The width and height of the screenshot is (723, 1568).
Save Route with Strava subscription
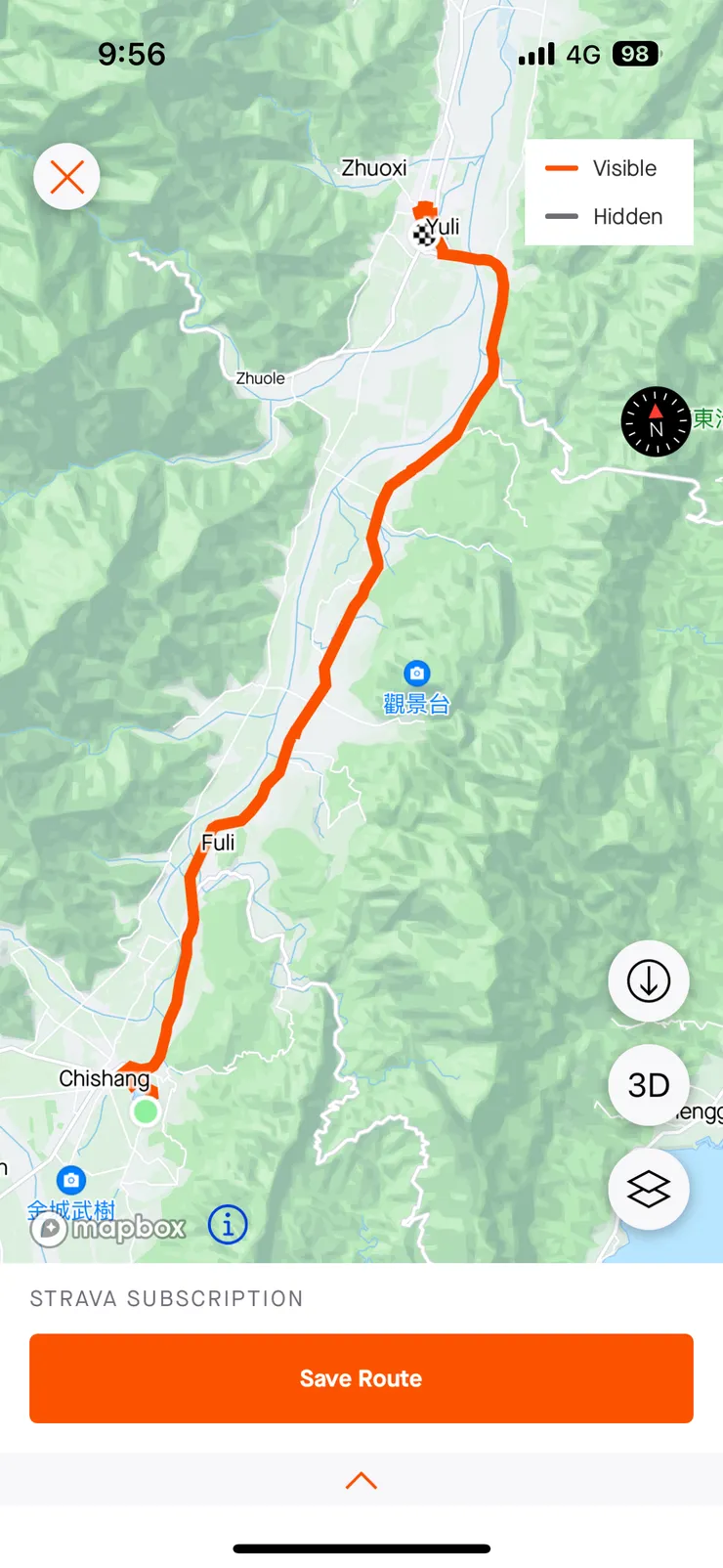pos(361,1378)
